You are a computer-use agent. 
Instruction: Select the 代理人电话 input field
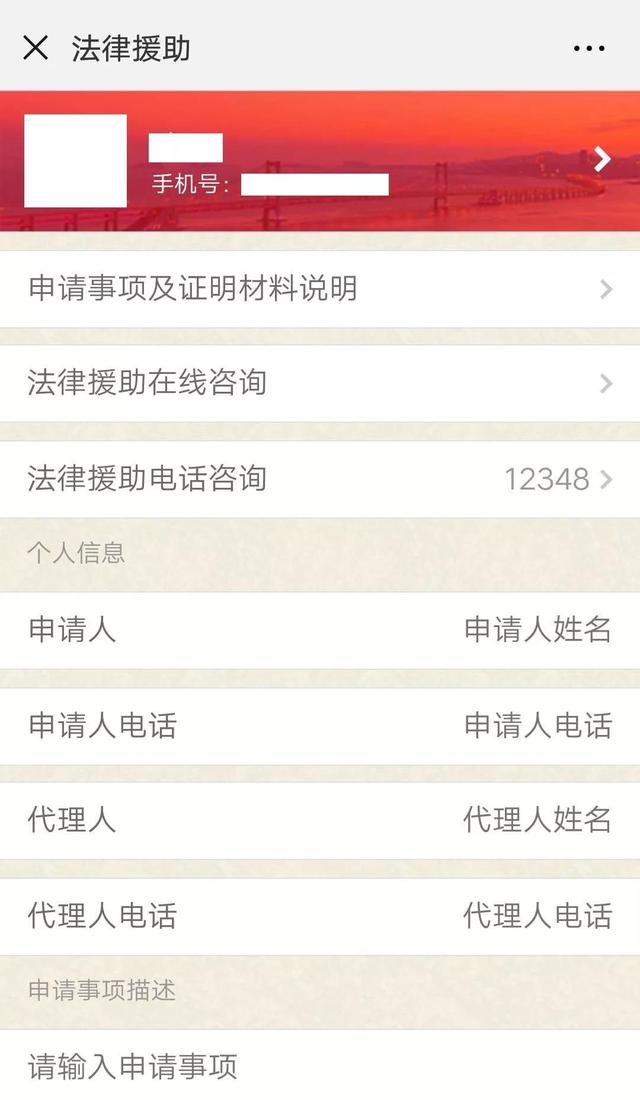point(538,916)
